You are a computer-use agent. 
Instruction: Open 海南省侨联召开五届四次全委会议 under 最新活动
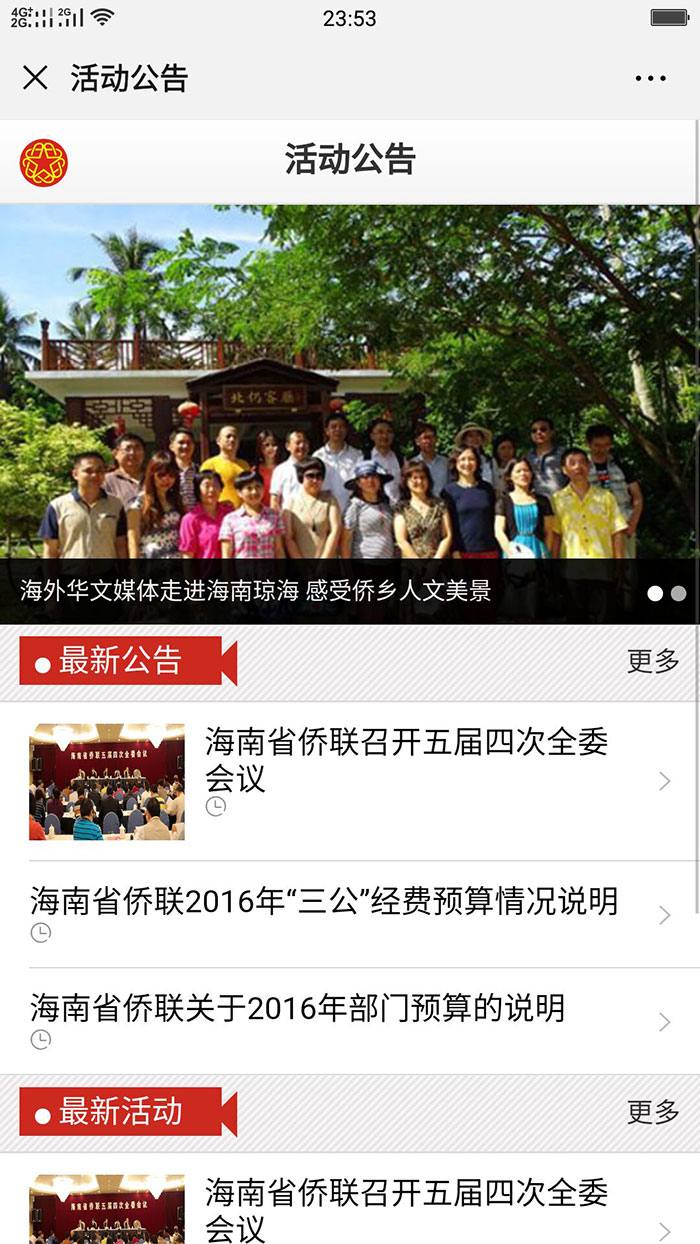tap(406, 1208)
